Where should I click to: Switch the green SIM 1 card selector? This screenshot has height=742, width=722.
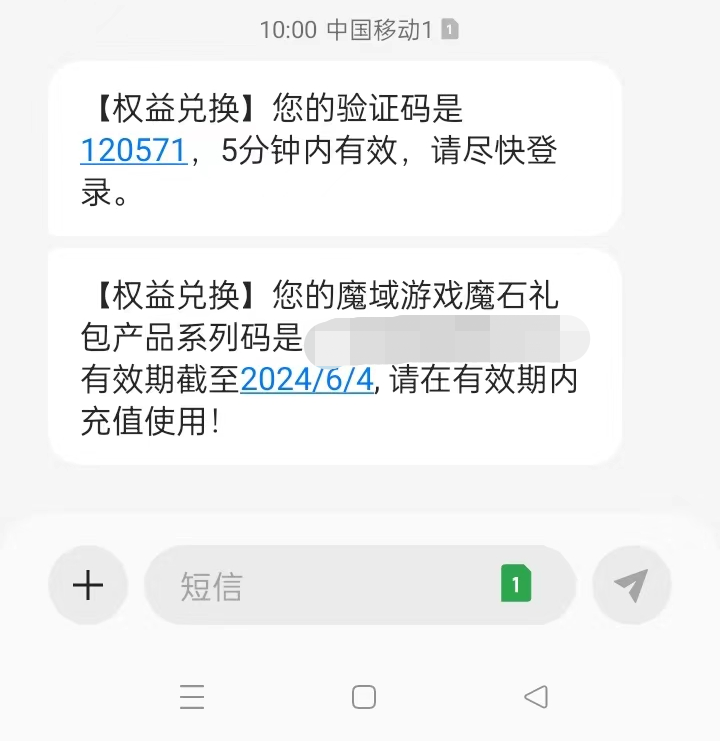[516, 584]
